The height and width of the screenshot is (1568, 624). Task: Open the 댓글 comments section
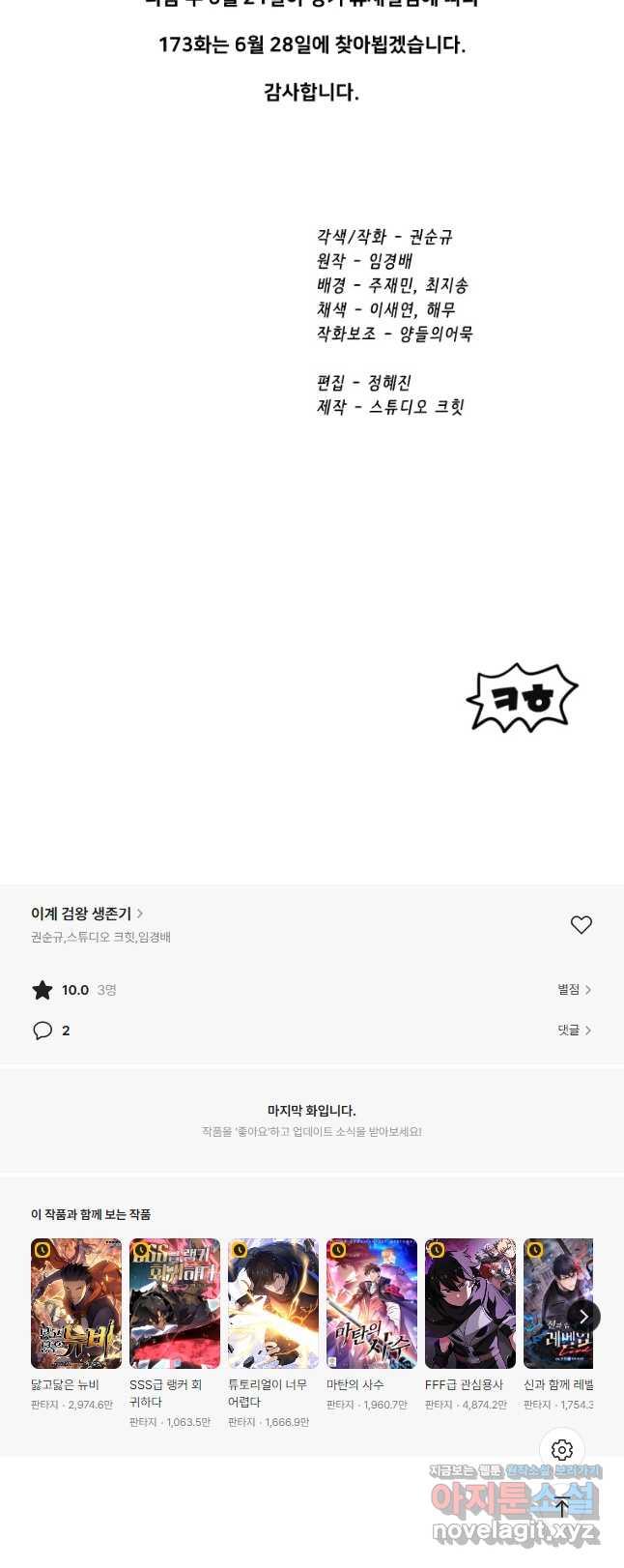pyautogui.click(x=574, y=1031)
